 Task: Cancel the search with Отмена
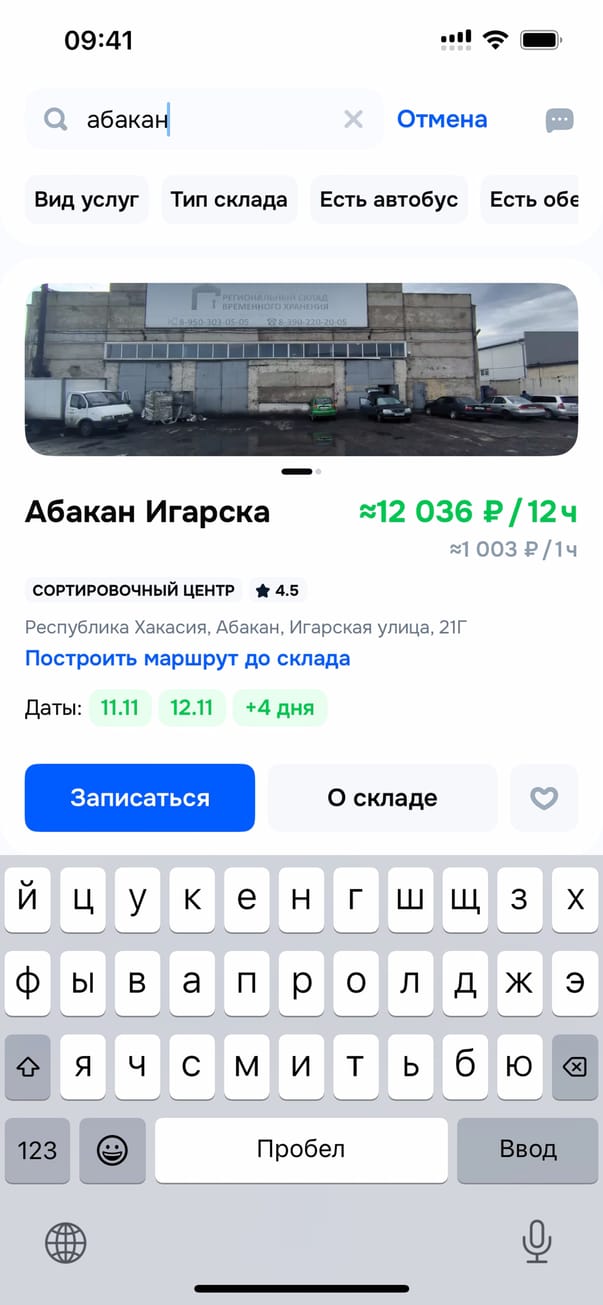coord(442,120)
